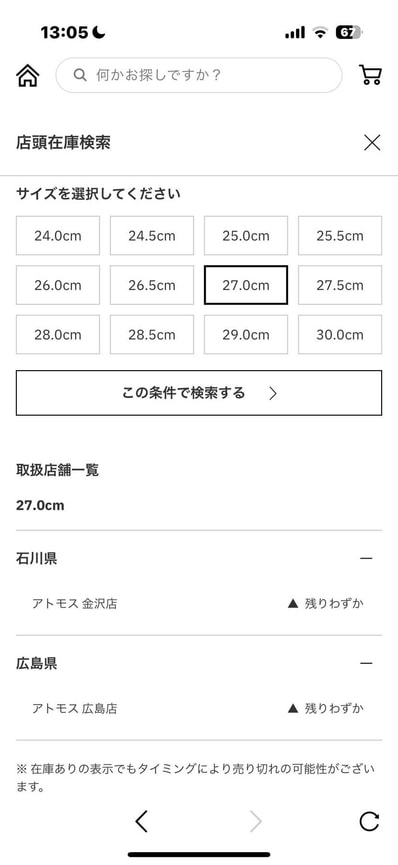The height and width of the screenshot is (865, 398).
Task: Pick size 26.0cm
Action: [x=58, y=285]
